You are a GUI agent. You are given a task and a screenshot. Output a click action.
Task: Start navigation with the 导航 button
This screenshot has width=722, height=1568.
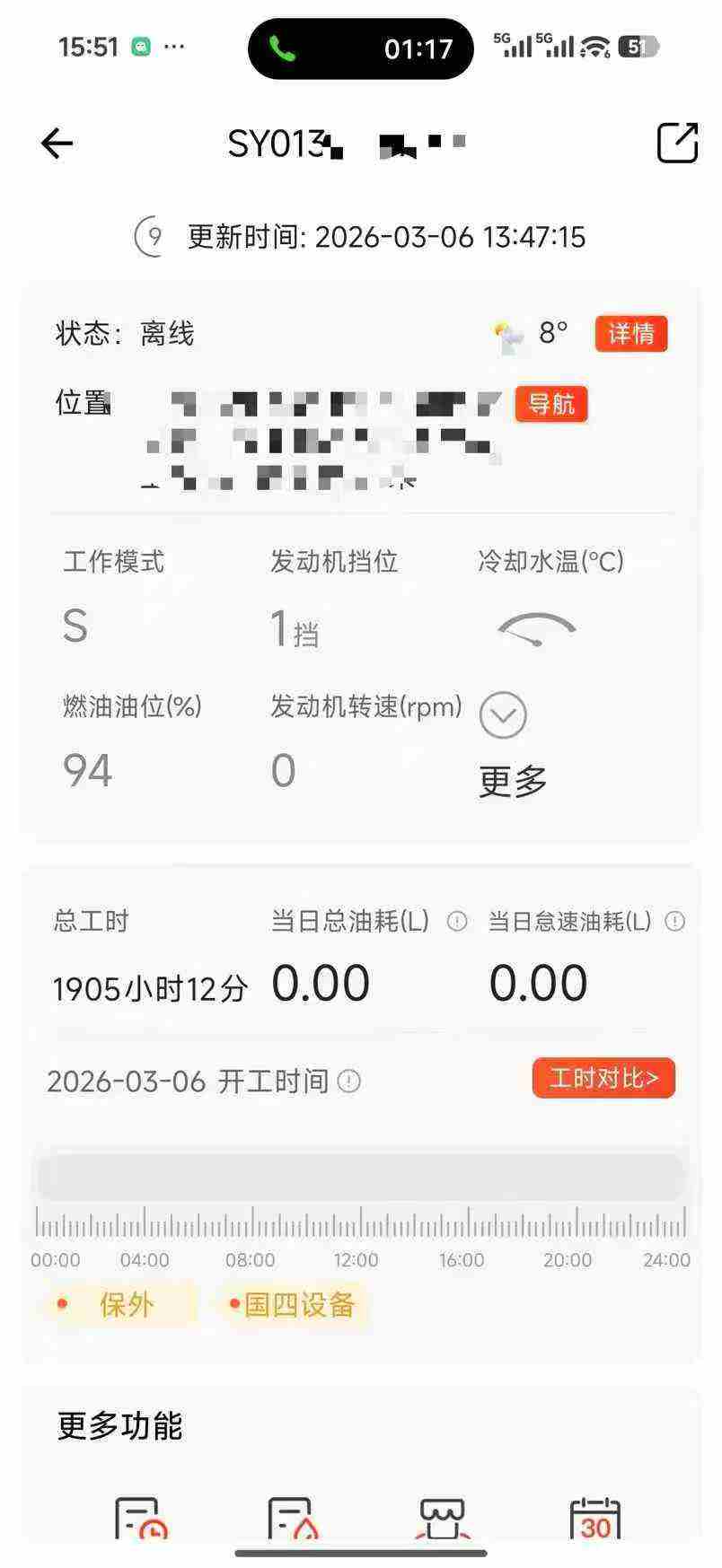pos(550,406)
